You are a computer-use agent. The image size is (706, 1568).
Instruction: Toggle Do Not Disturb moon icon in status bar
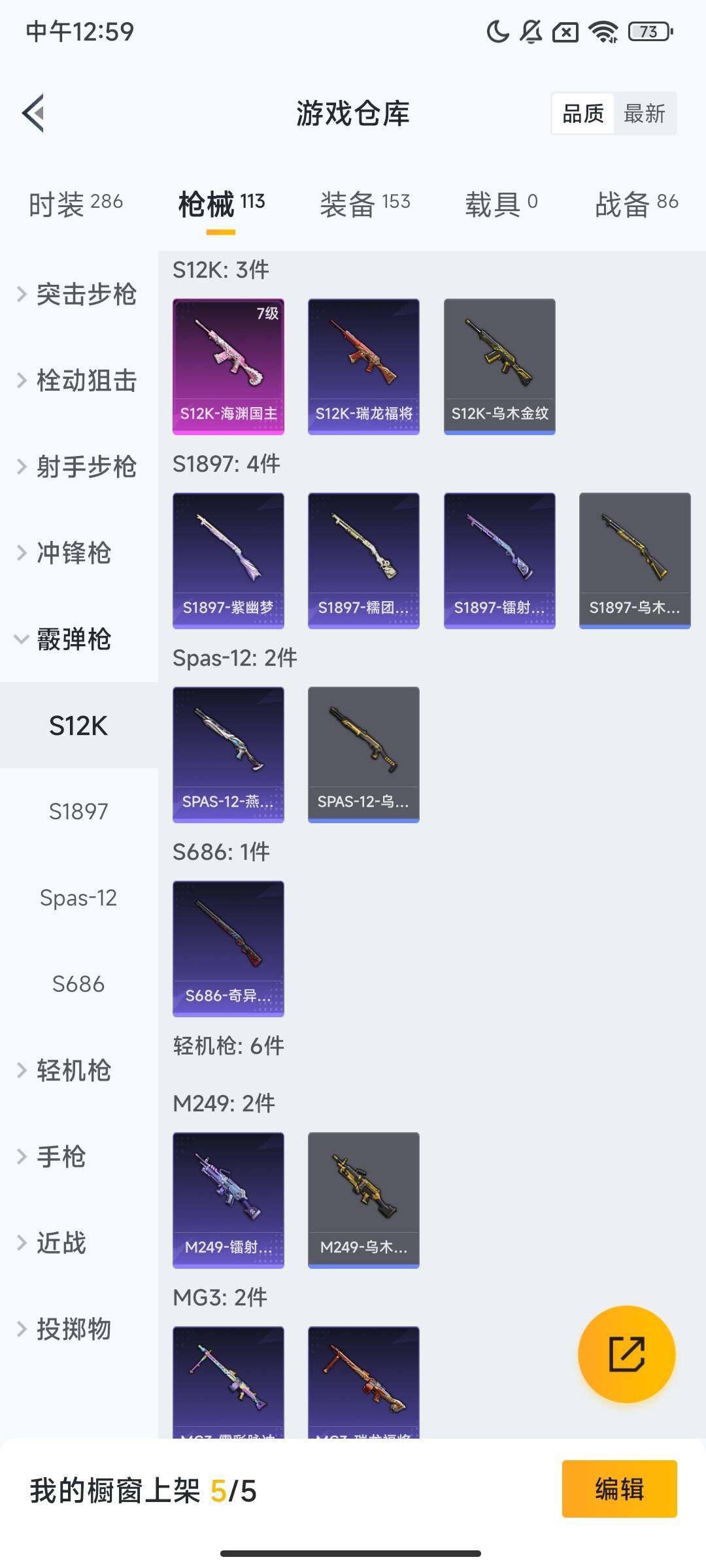(497, 31)
